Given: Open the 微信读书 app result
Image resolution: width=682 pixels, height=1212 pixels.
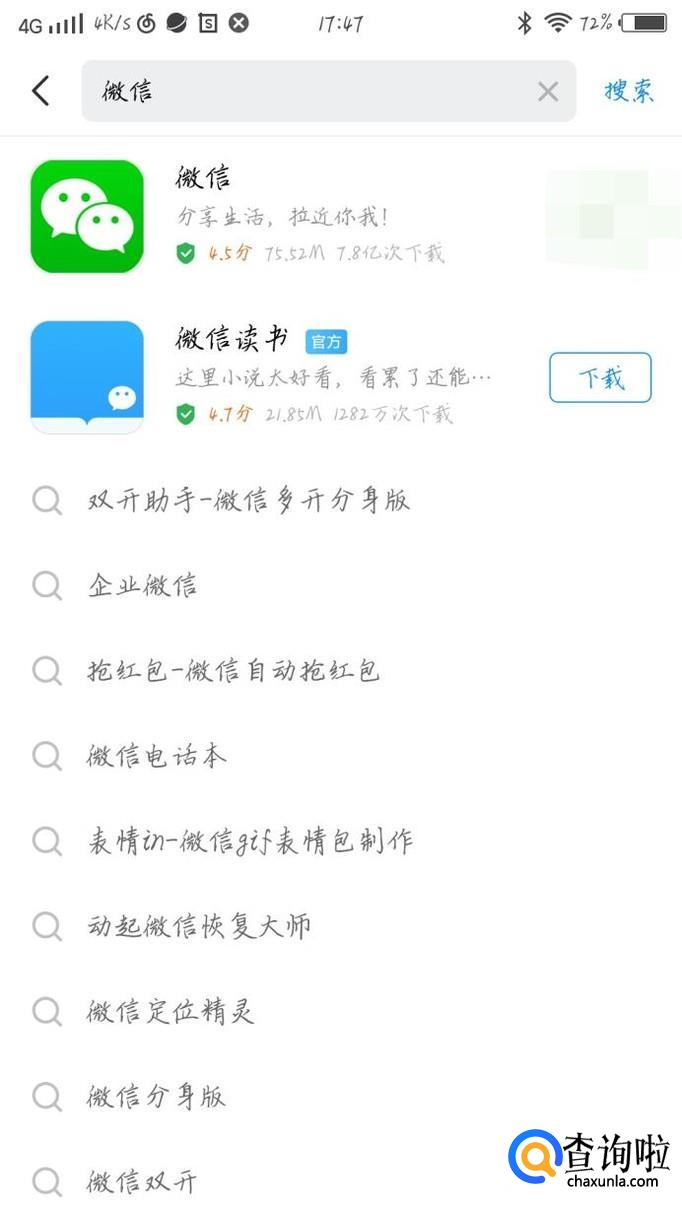Looking at the screenshot, I should tap(300, 377).
